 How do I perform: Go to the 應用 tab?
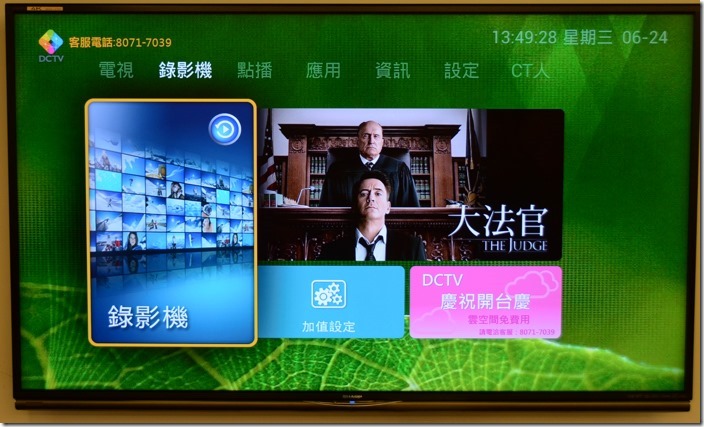323,71
